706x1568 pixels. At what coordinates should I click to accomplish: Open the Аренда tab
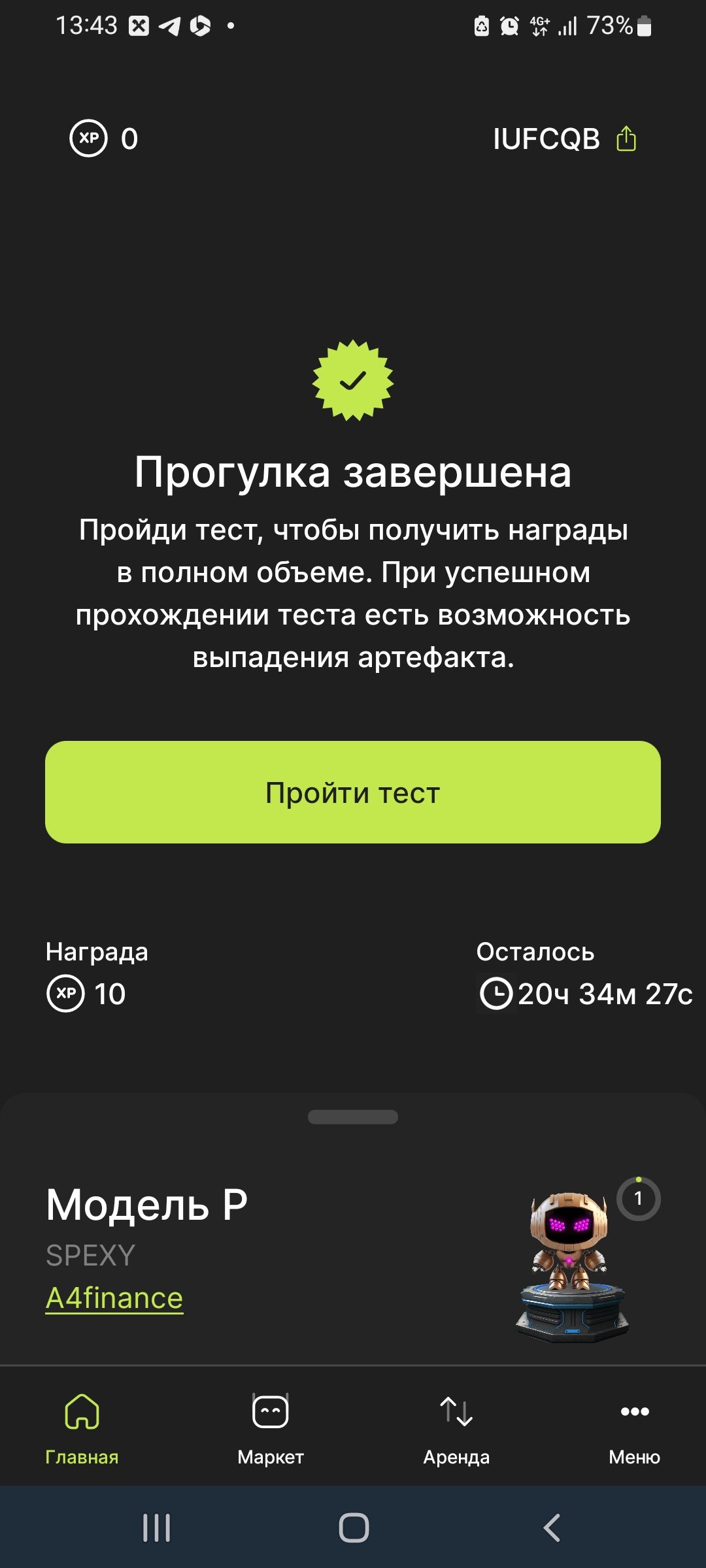[456, 1428]
